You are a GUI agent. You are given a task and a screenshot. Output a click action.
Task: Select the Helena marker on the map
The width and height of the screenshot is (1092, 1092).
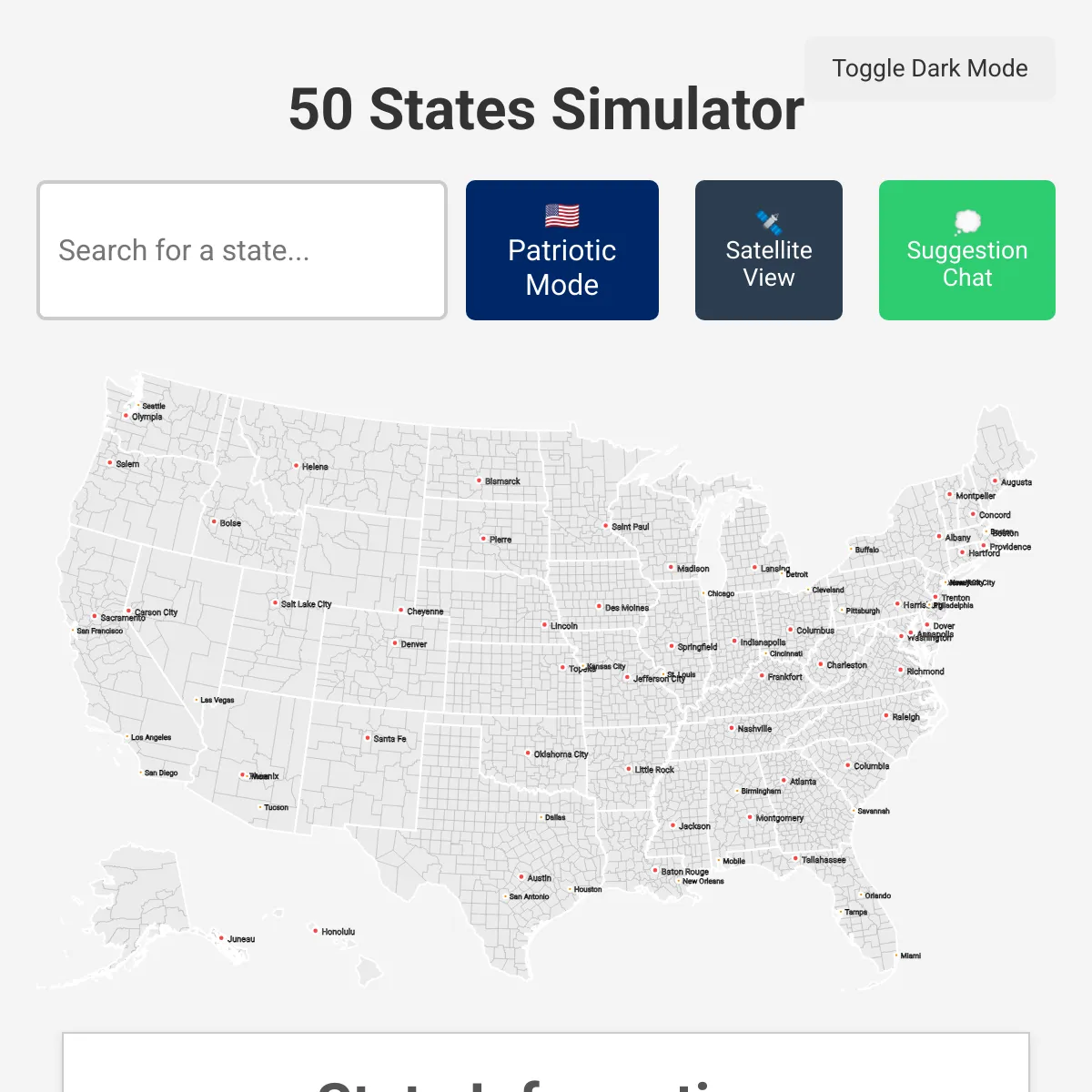[x=297, y=466]
